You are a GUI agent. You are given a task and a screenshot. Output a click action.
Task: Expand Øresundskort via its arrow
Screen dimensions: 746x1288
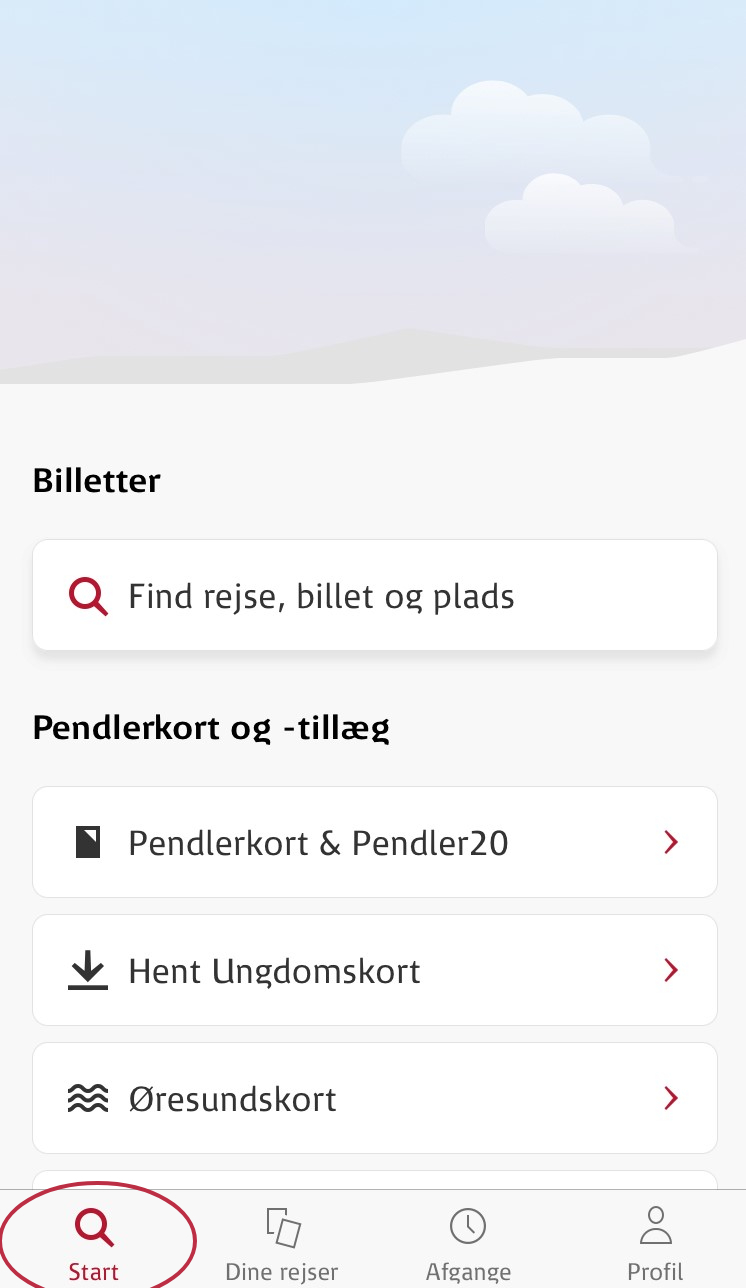pyautogui.click(x=670, y=1097)
